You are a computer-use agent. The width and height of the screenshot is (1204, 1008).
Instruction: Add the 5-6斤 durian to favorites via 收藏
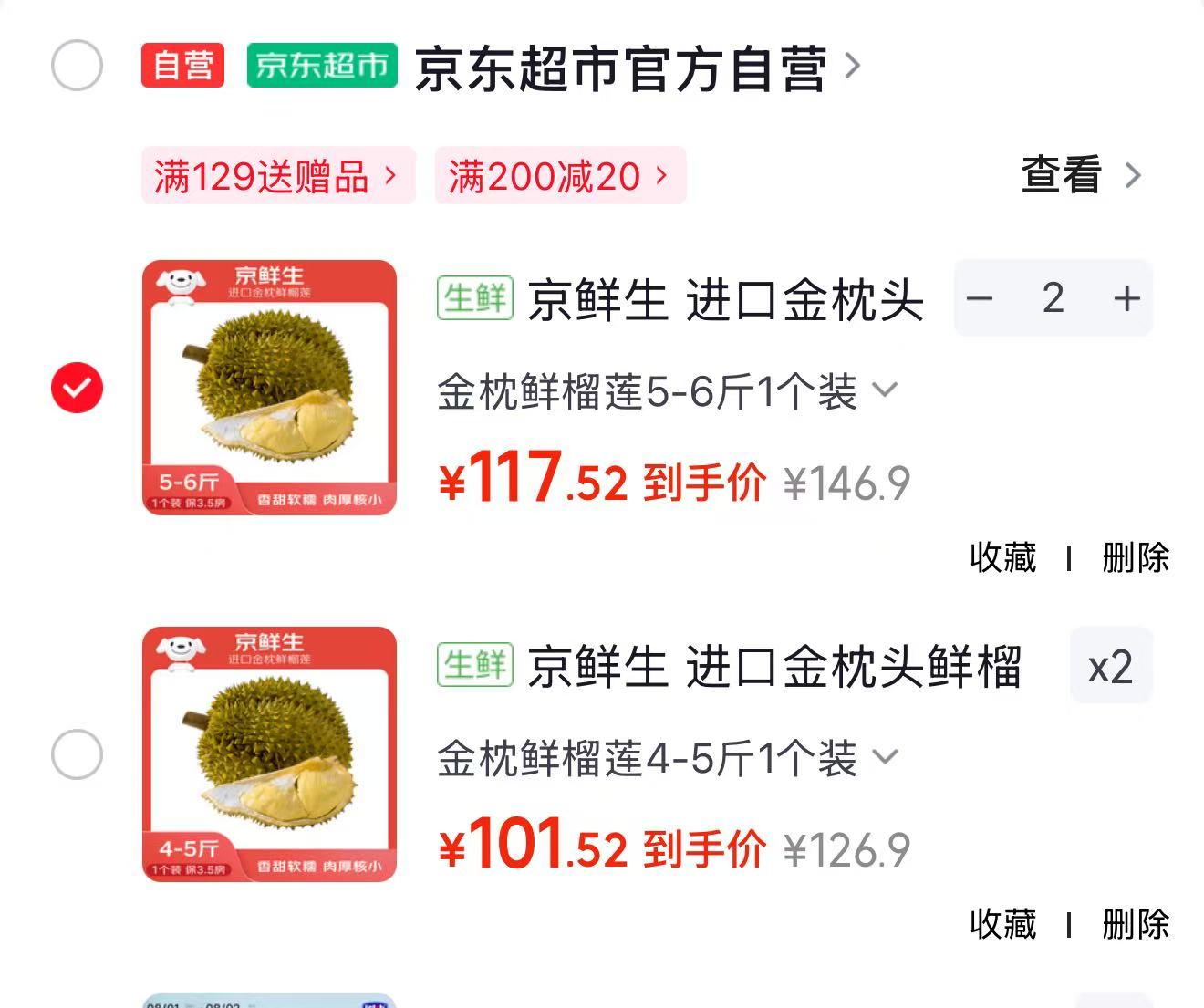[x=1003, y=557]
